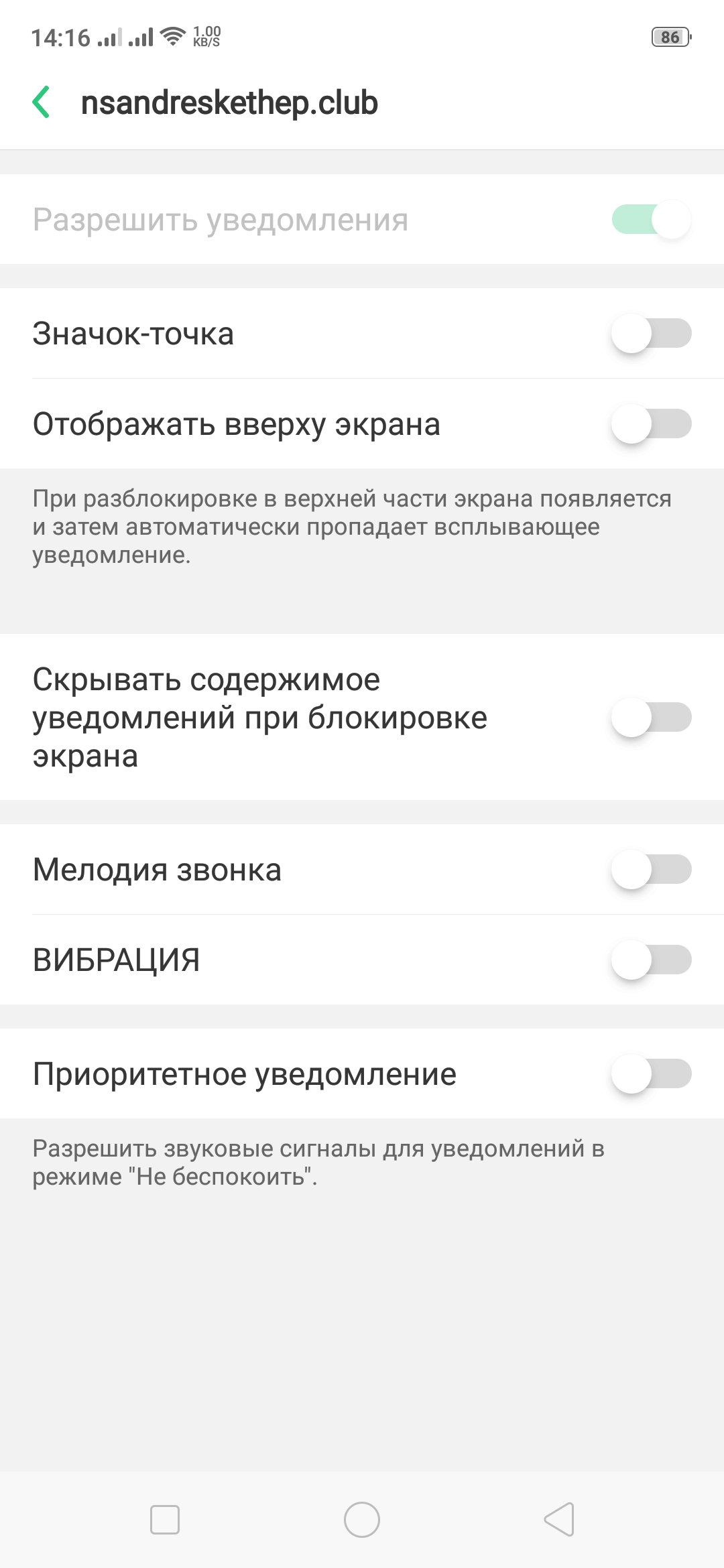
Task: Enable Скрывать содержимое уведомлений при блокировке экрана
Action: pos(650,718)
